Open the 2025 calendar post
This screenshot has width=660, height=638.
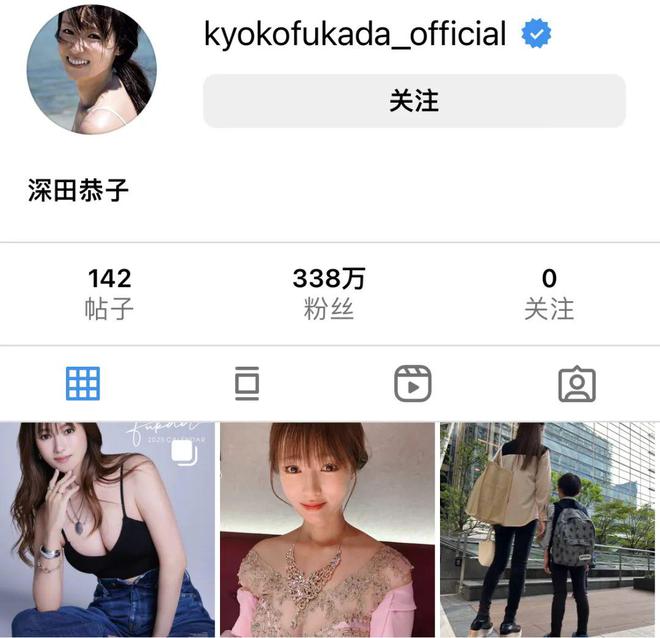coord(107,530)
